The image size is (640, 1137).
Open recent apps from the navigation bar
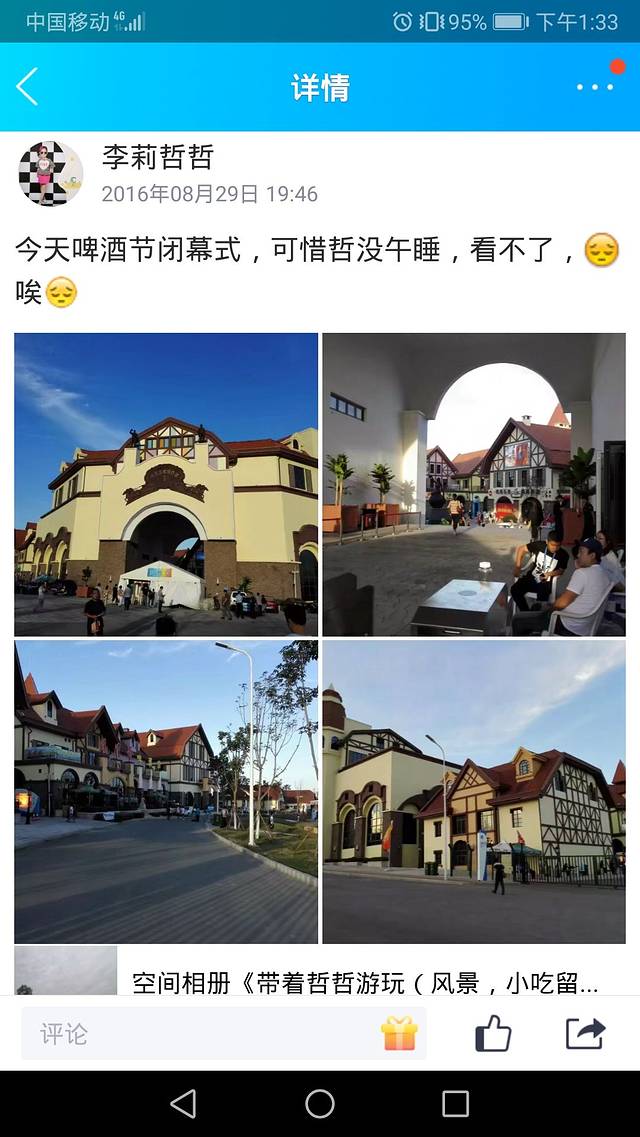click(x=455, y=1104)
